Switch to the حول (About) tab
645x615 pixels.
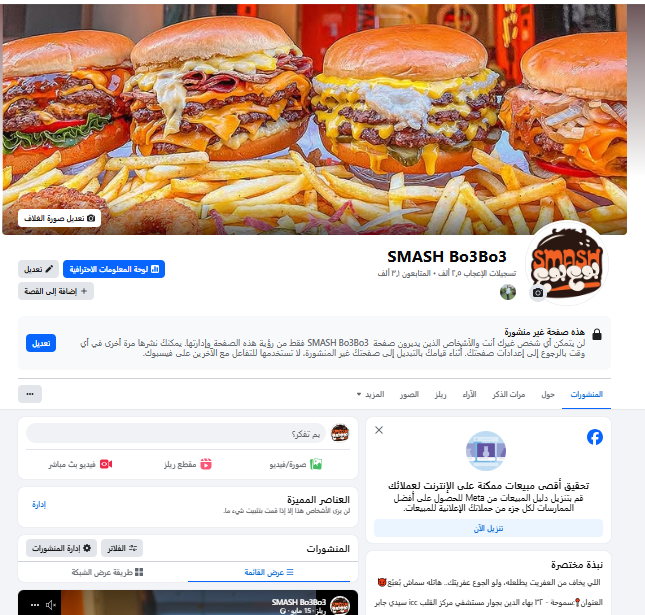click(x=547, y=395)
